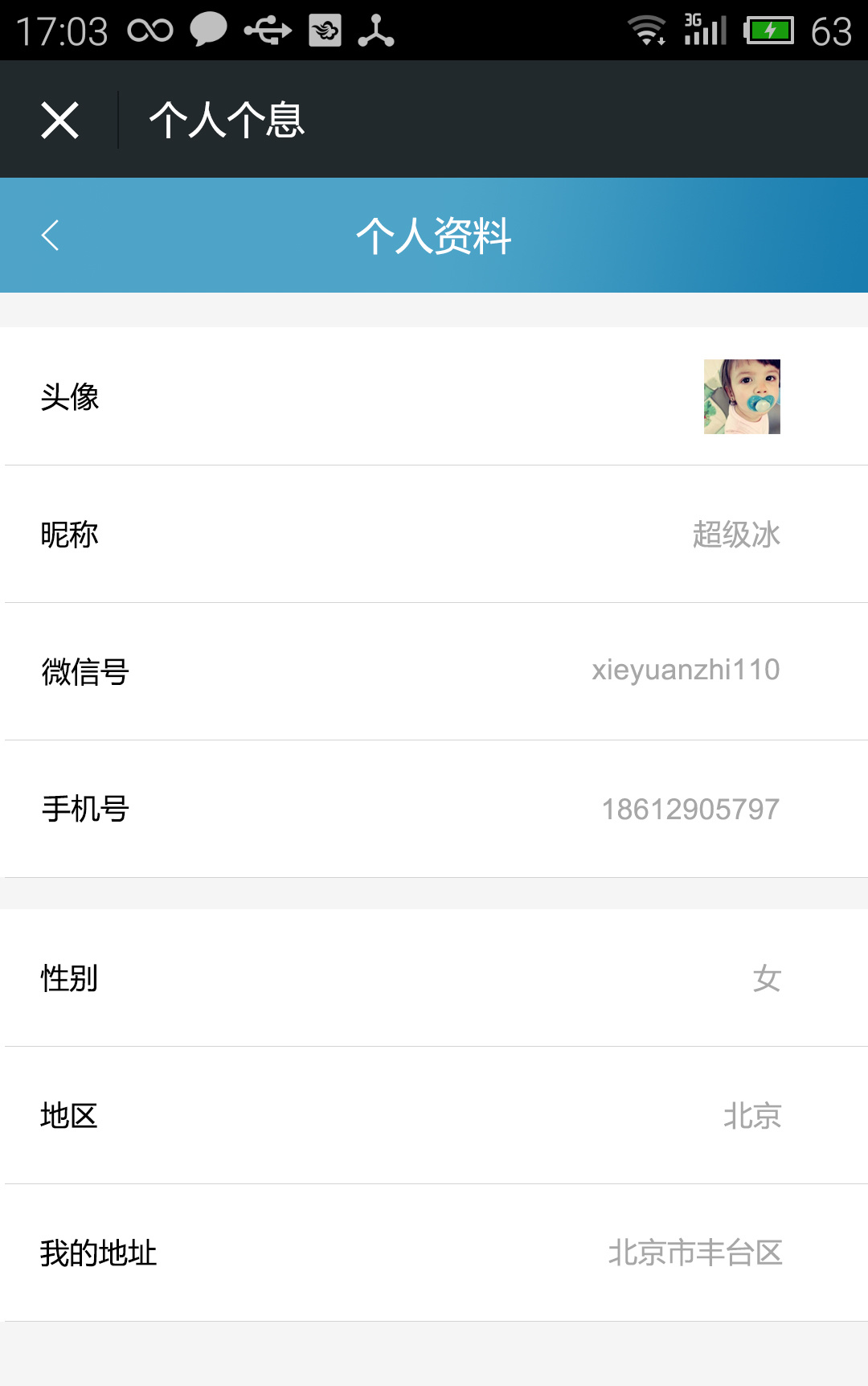Close the 个人个息 page with the X
The width and height of the screenshot is (868, 1386).
(59, 121)
